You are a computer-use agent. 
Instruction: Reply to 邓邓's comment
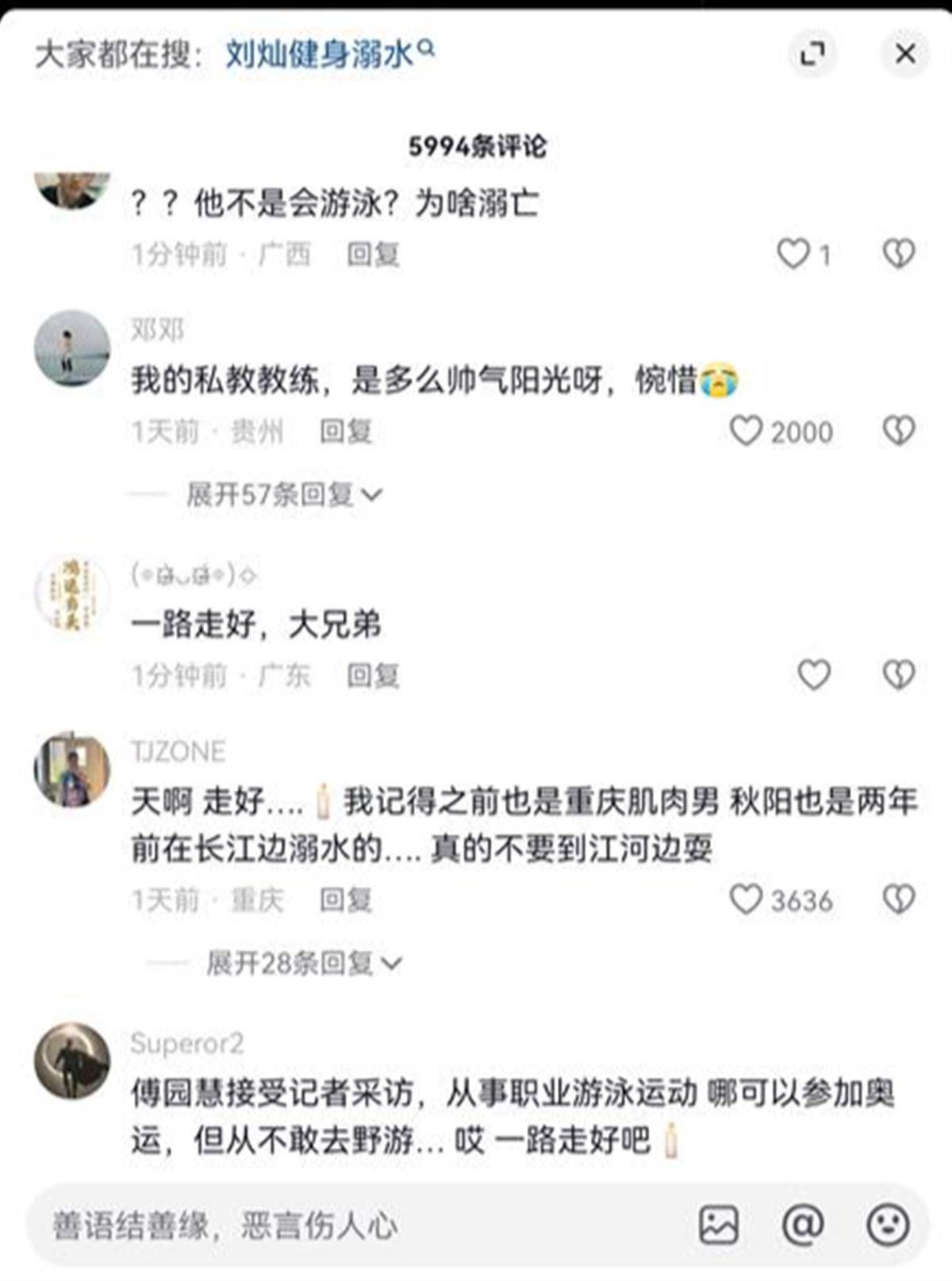click(346, 431)
